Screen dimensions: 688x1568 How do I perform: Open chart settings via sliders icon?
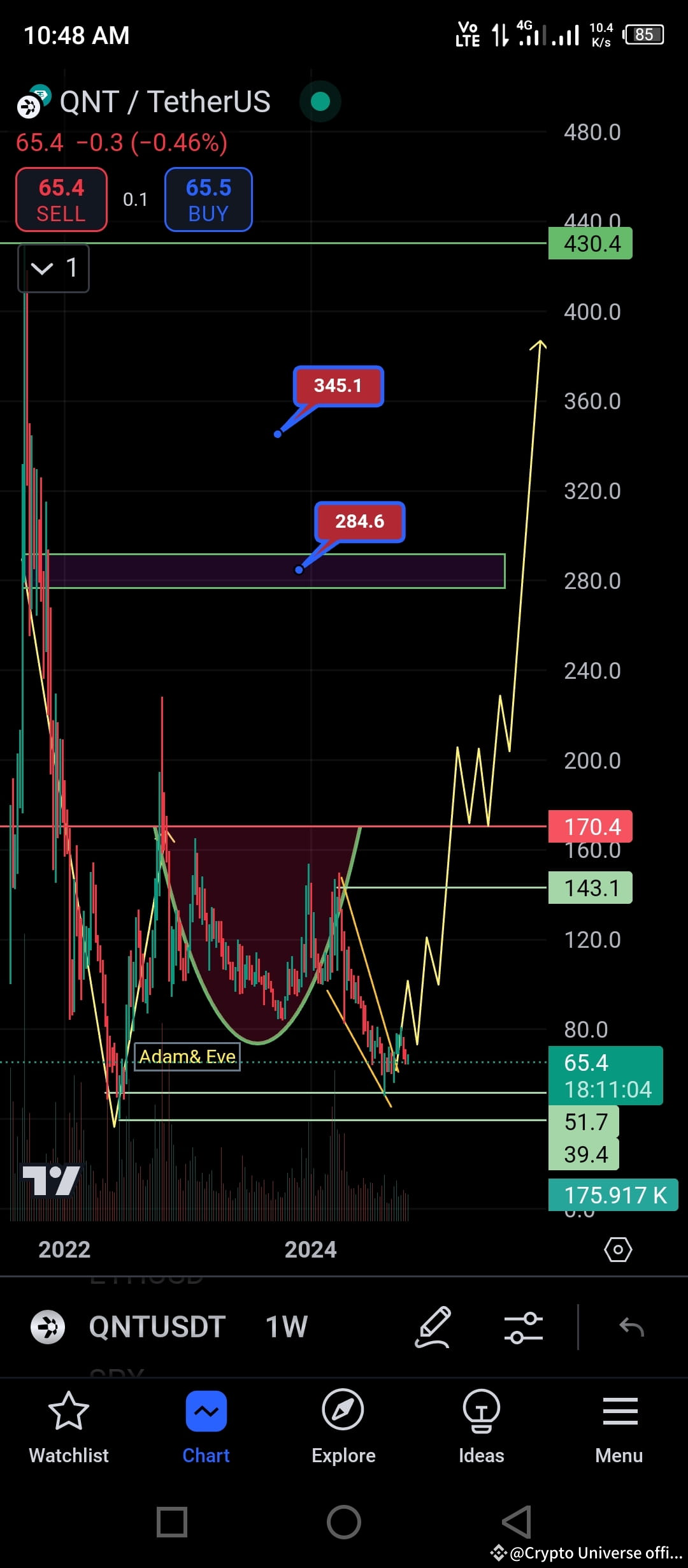pos(524,1327)
